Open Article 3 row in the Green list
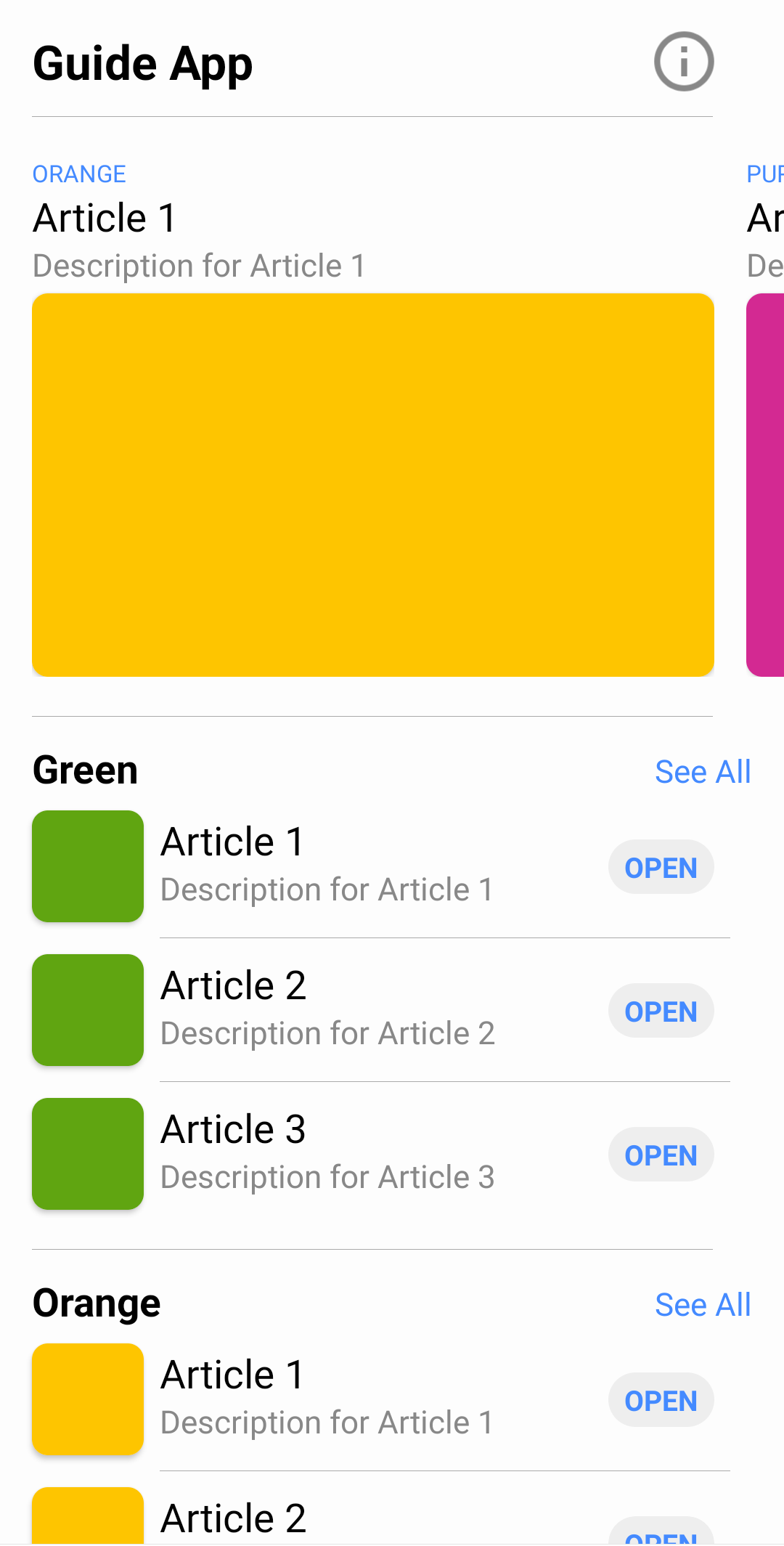This screenshot has height=1546, width=784. point(327,1152)
